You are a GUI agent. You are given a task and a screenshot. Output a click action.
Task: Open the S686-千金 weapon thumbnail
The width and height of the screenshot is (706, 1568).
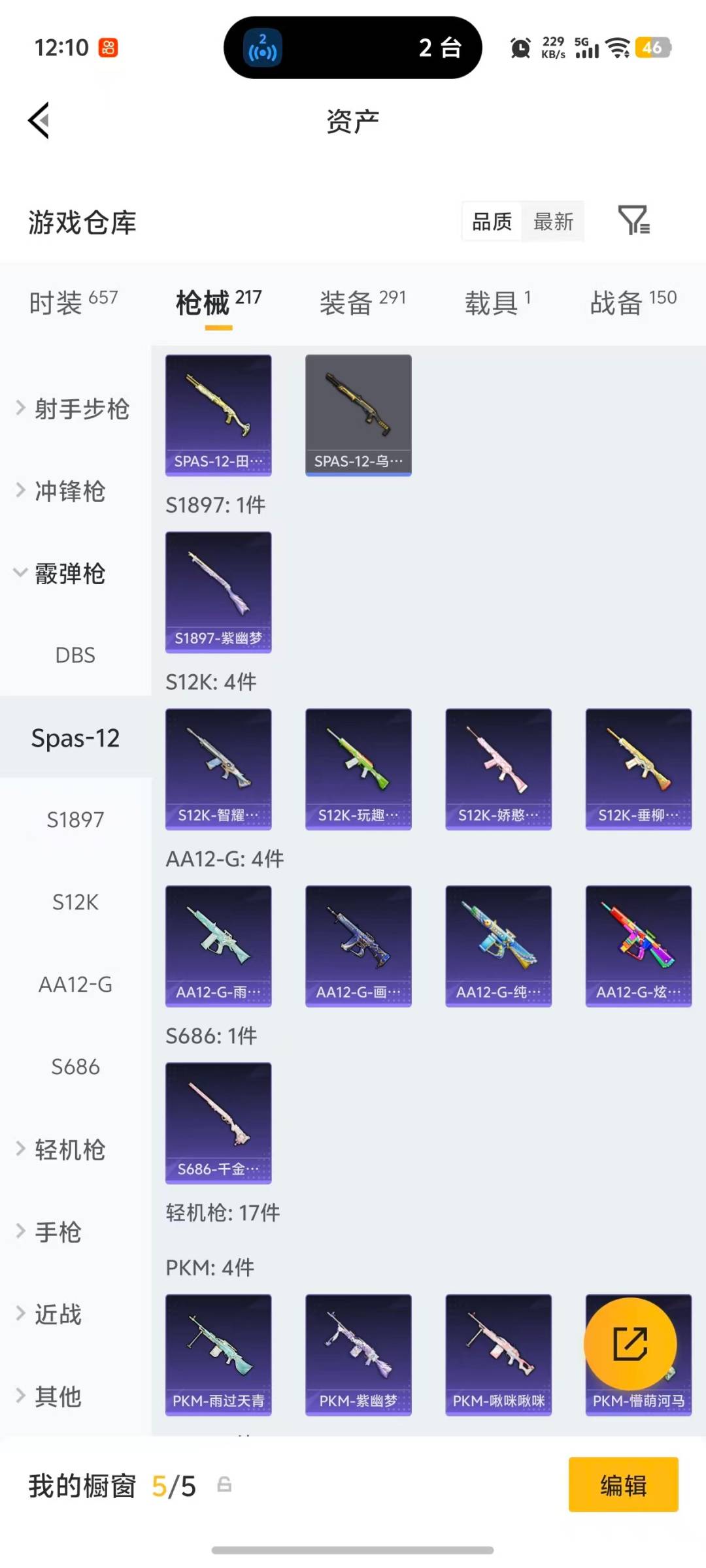218,1123
